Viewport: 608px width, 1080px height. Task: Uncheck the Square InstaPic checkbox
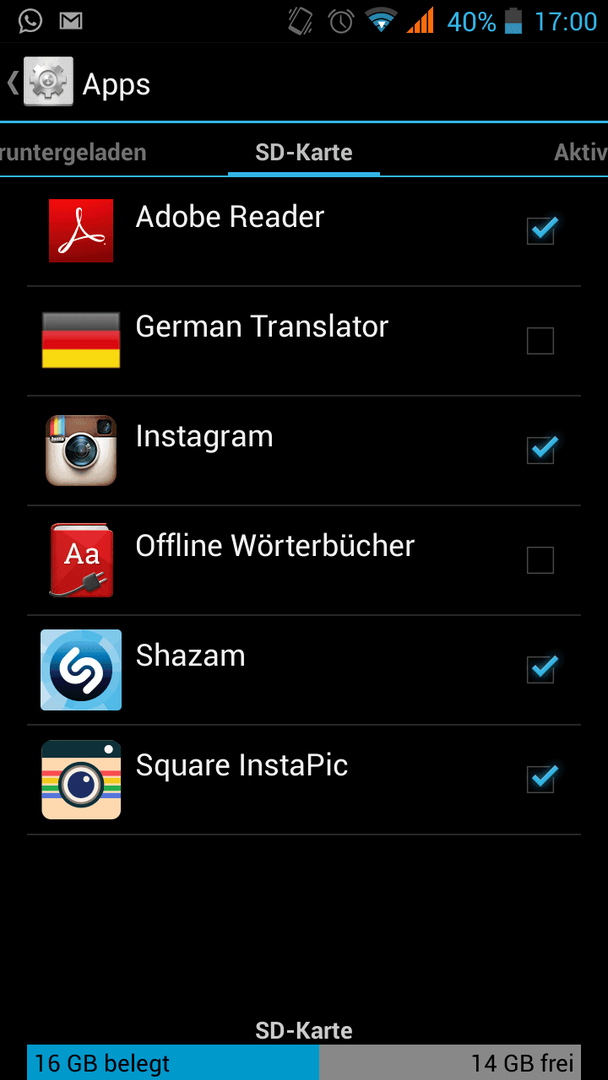pyautogui.click(x=541, y=779)
